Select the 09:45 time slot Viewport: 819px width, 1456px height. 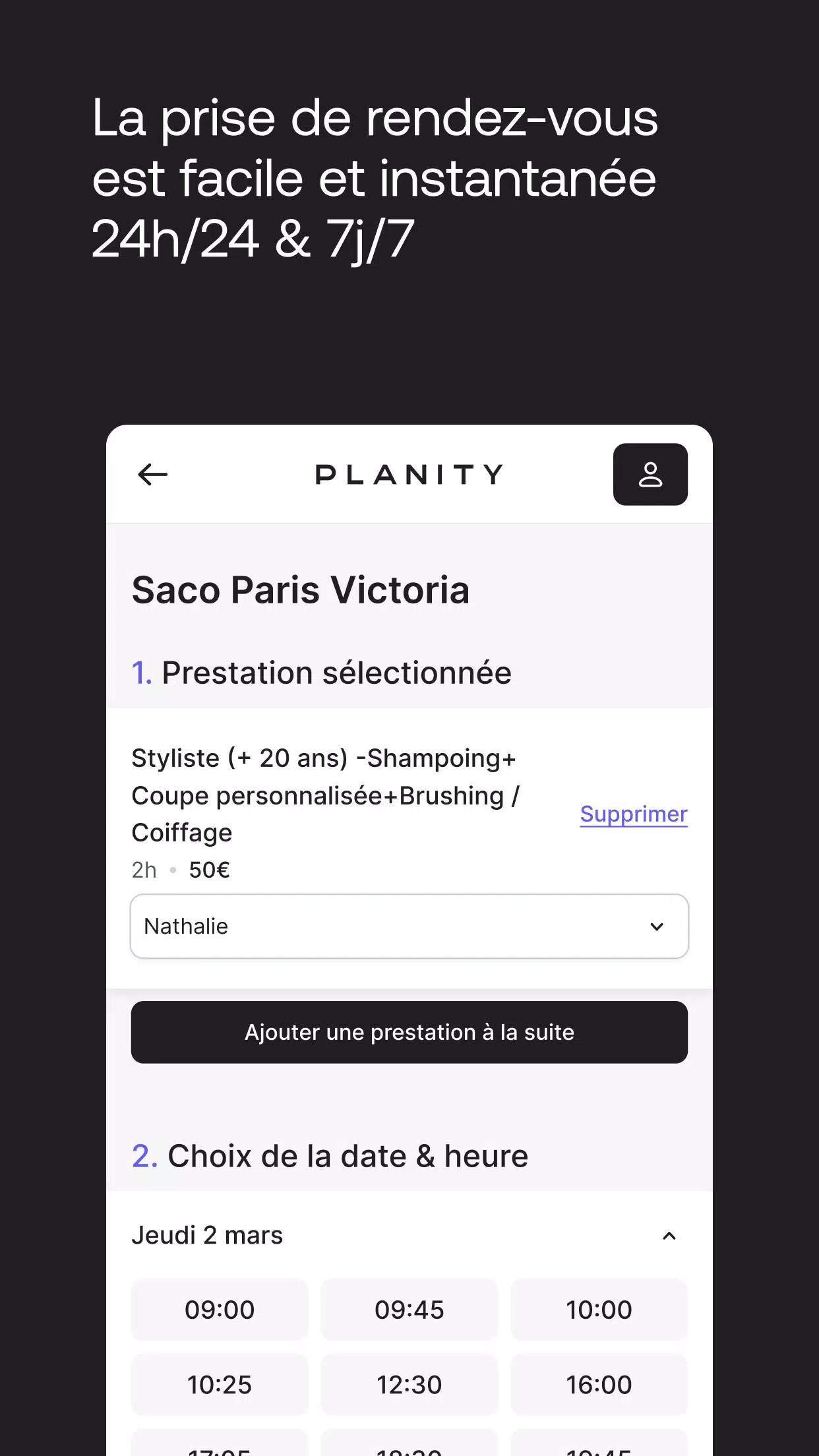coord(409,1310)
